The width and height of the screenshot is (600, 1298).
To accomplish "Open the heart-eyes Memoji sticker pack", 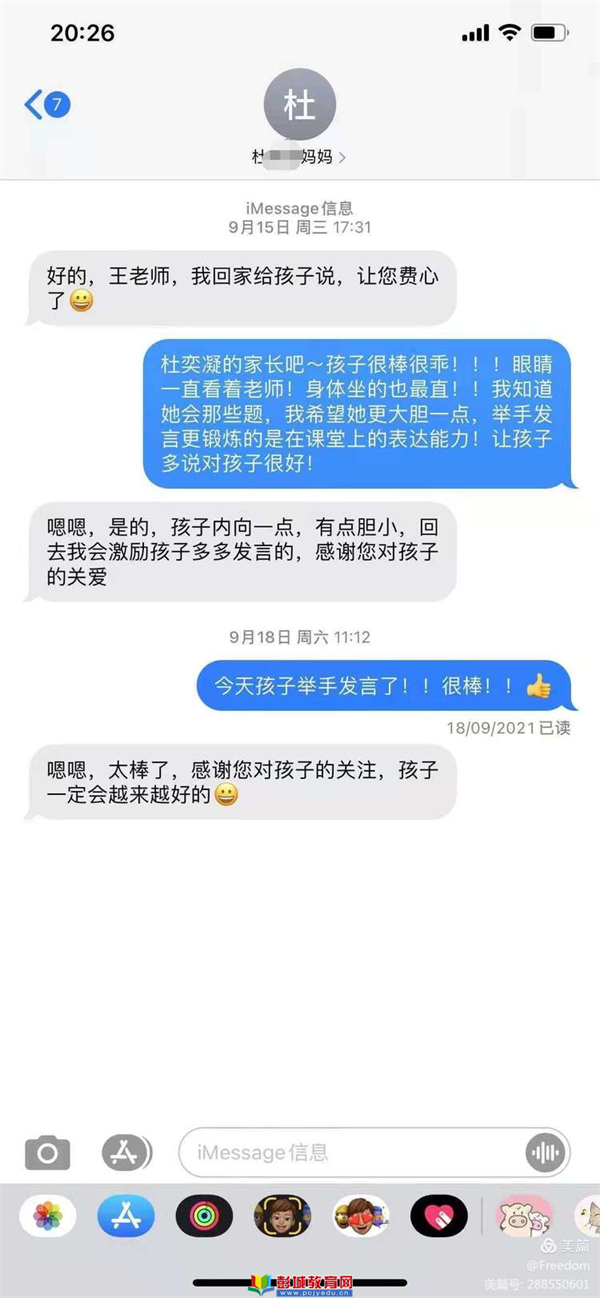I will (360, 1216).
